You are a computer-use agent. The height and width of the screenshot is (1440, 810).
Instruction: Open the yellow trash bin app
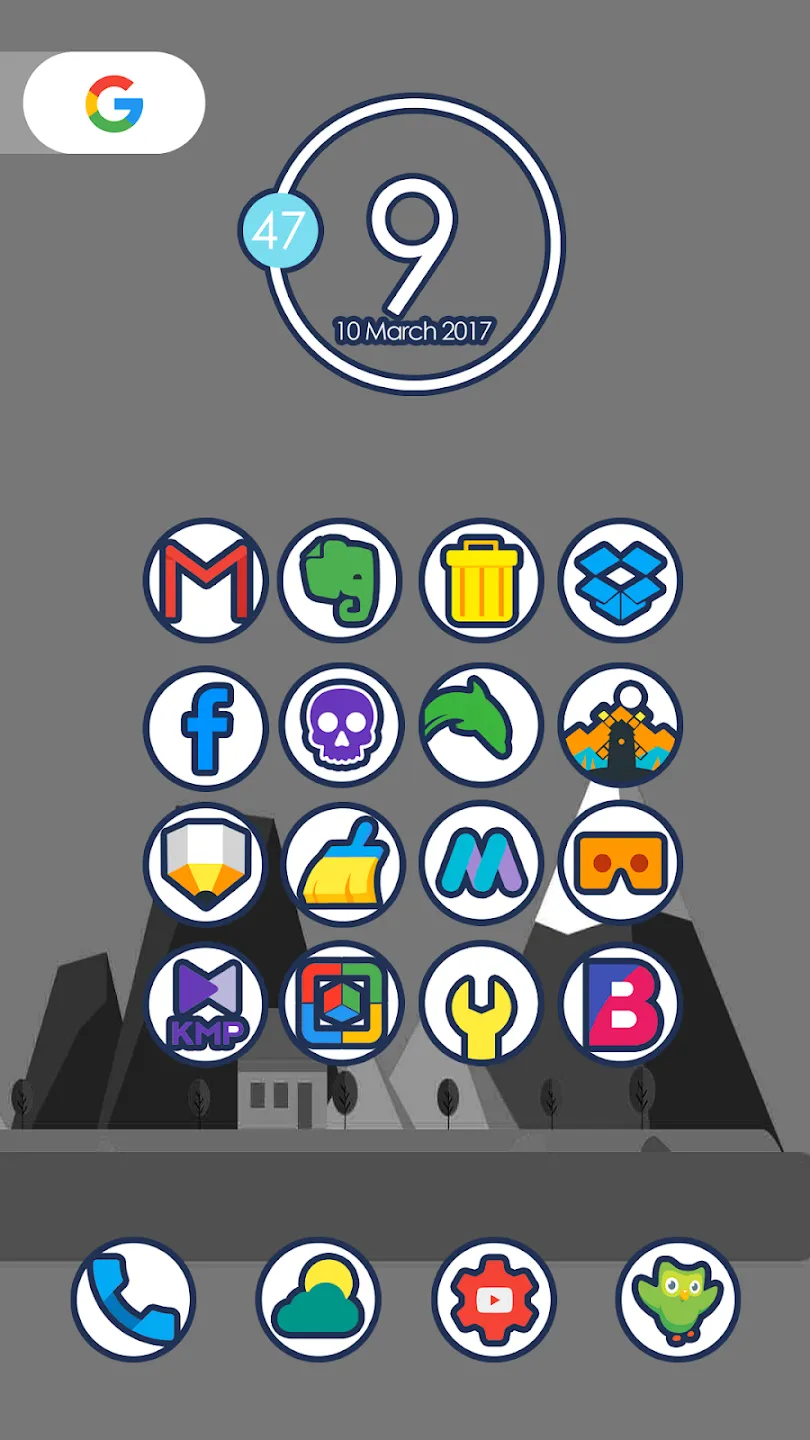[481, 580]
